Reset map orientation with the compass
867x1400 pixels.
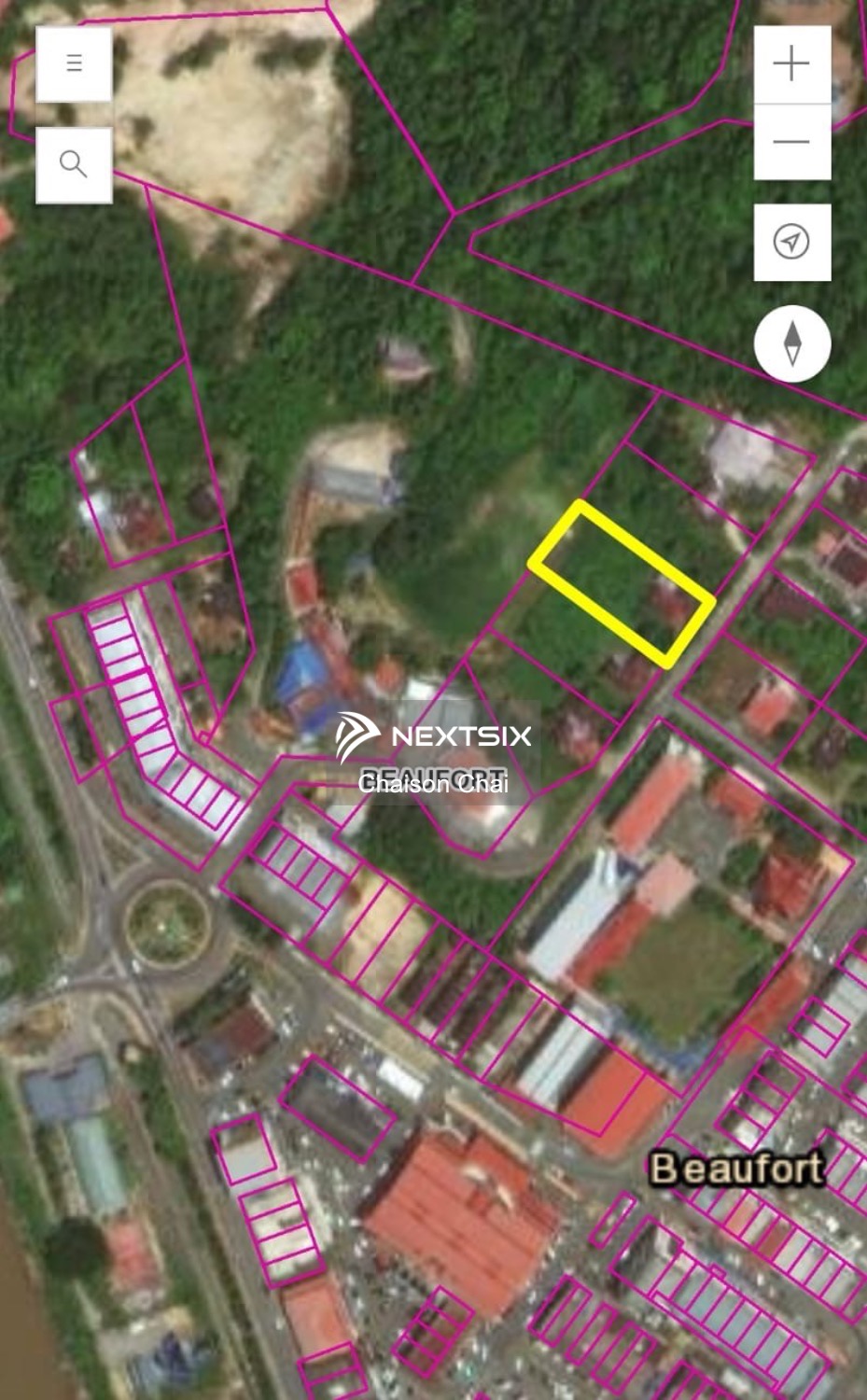[x=792, y=343]
